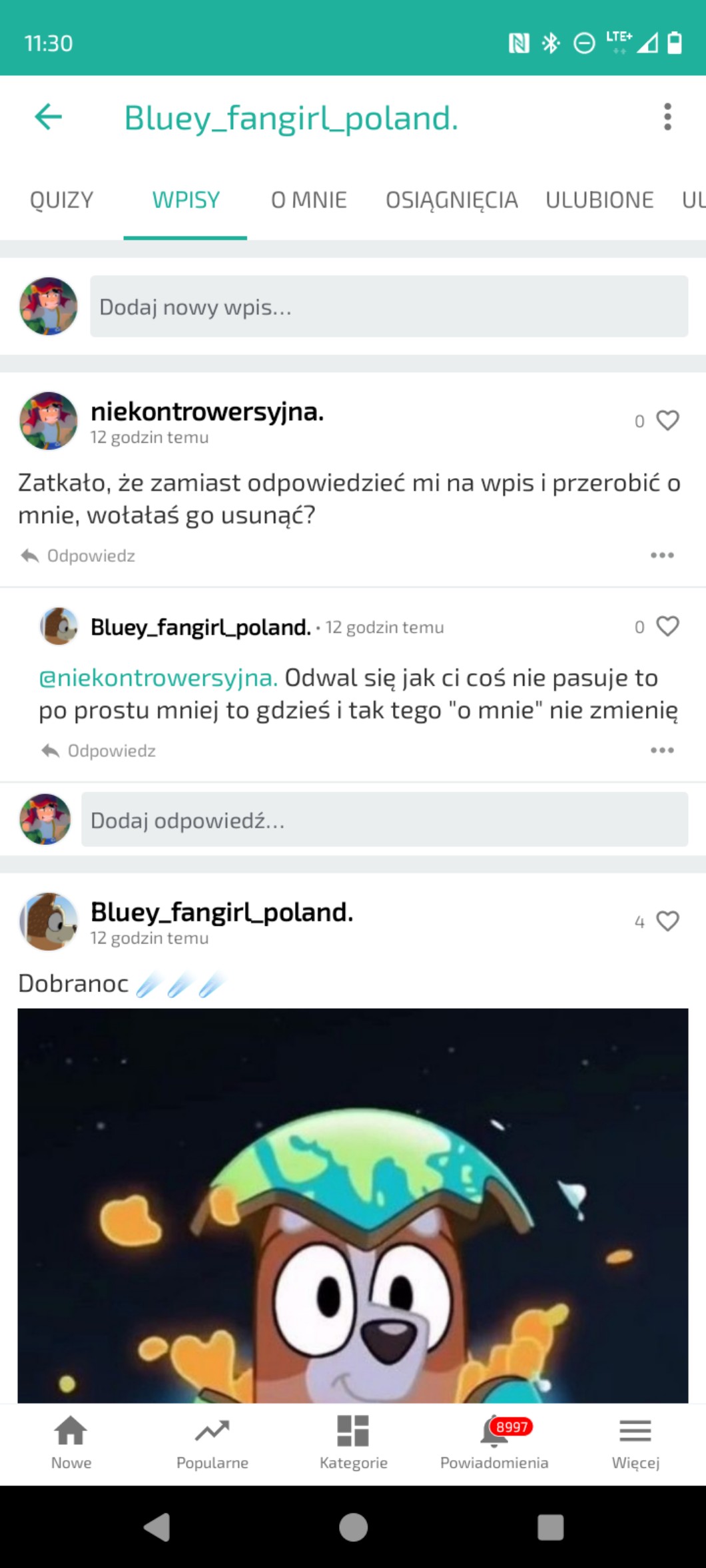Tap the 'Dodaj nowy wpis...' field
The height and width of the screenshot is (1568, 706).
pyautogui.click(x=388, y=307)
